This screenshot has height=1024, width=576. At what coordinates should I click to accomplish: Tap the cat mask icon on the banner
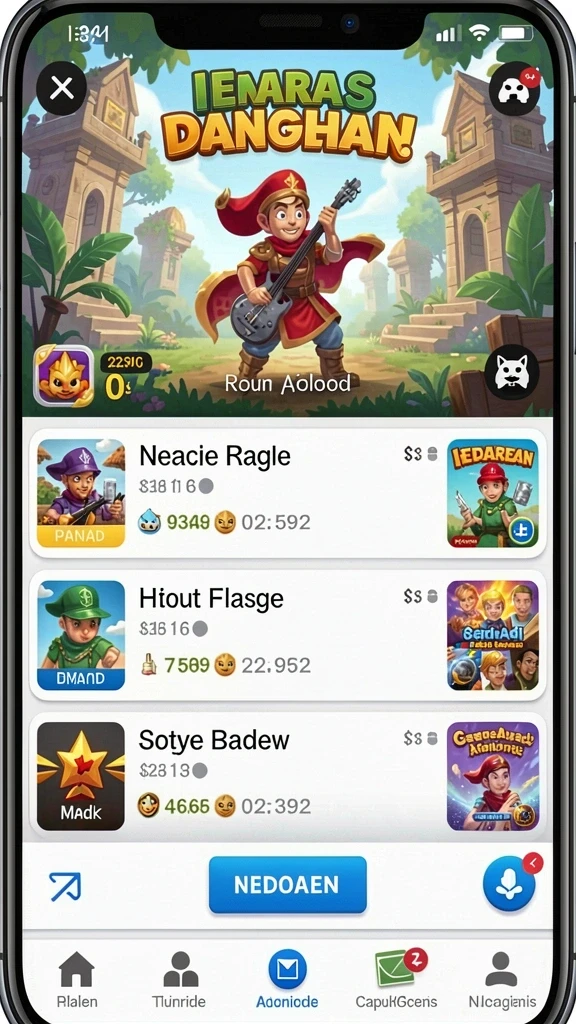[x=511, y=372]
